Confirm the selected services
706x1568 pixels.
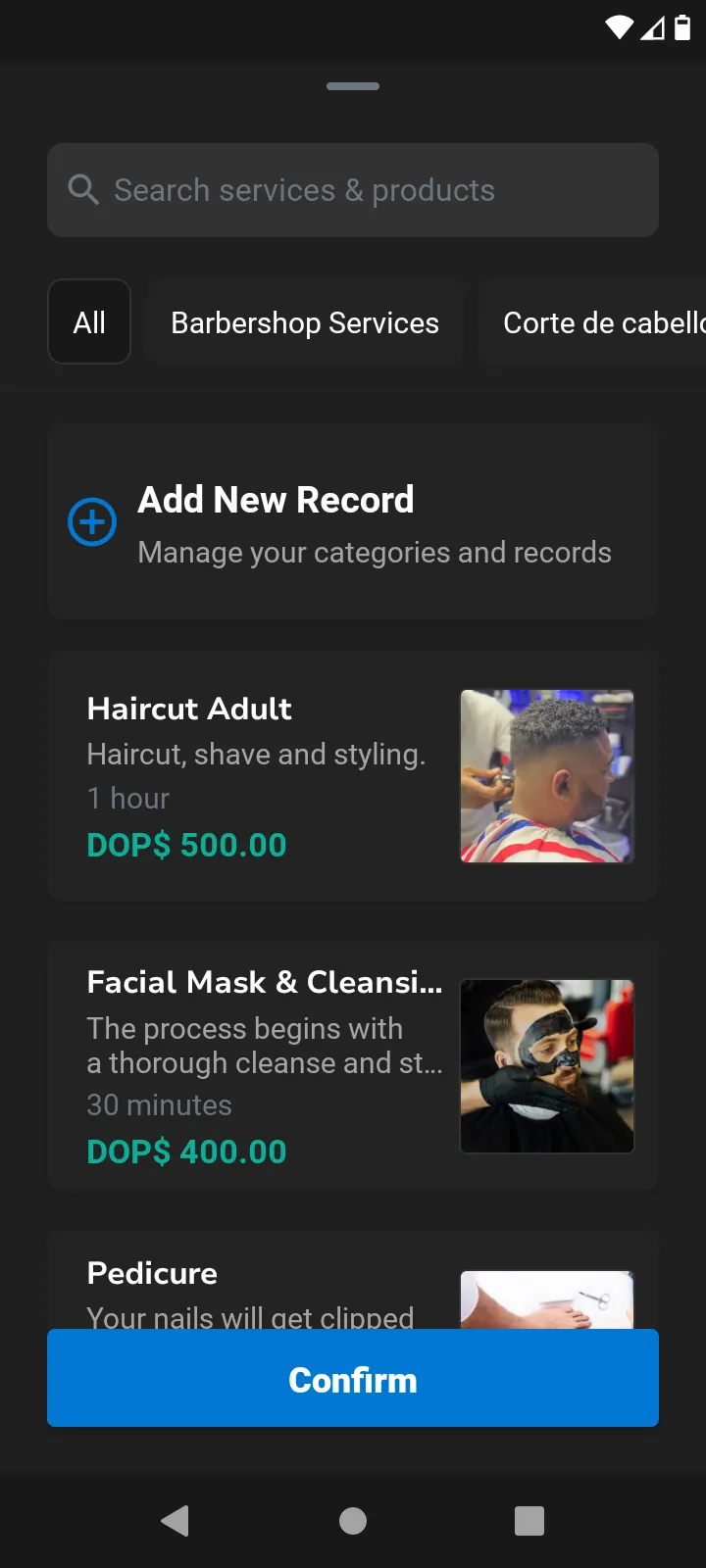click(353, 1379)
